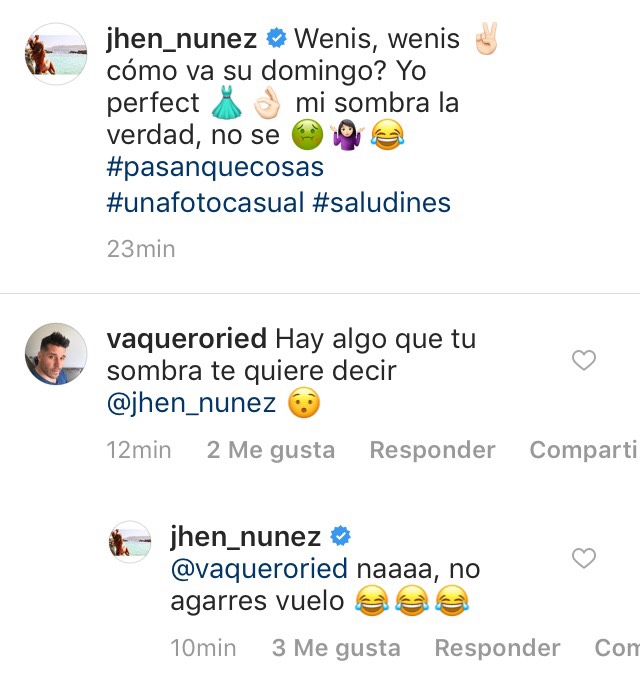View the 2 likes on vaqueroried's comment
This screenshot has width=640, height=687.
(271, 451)
